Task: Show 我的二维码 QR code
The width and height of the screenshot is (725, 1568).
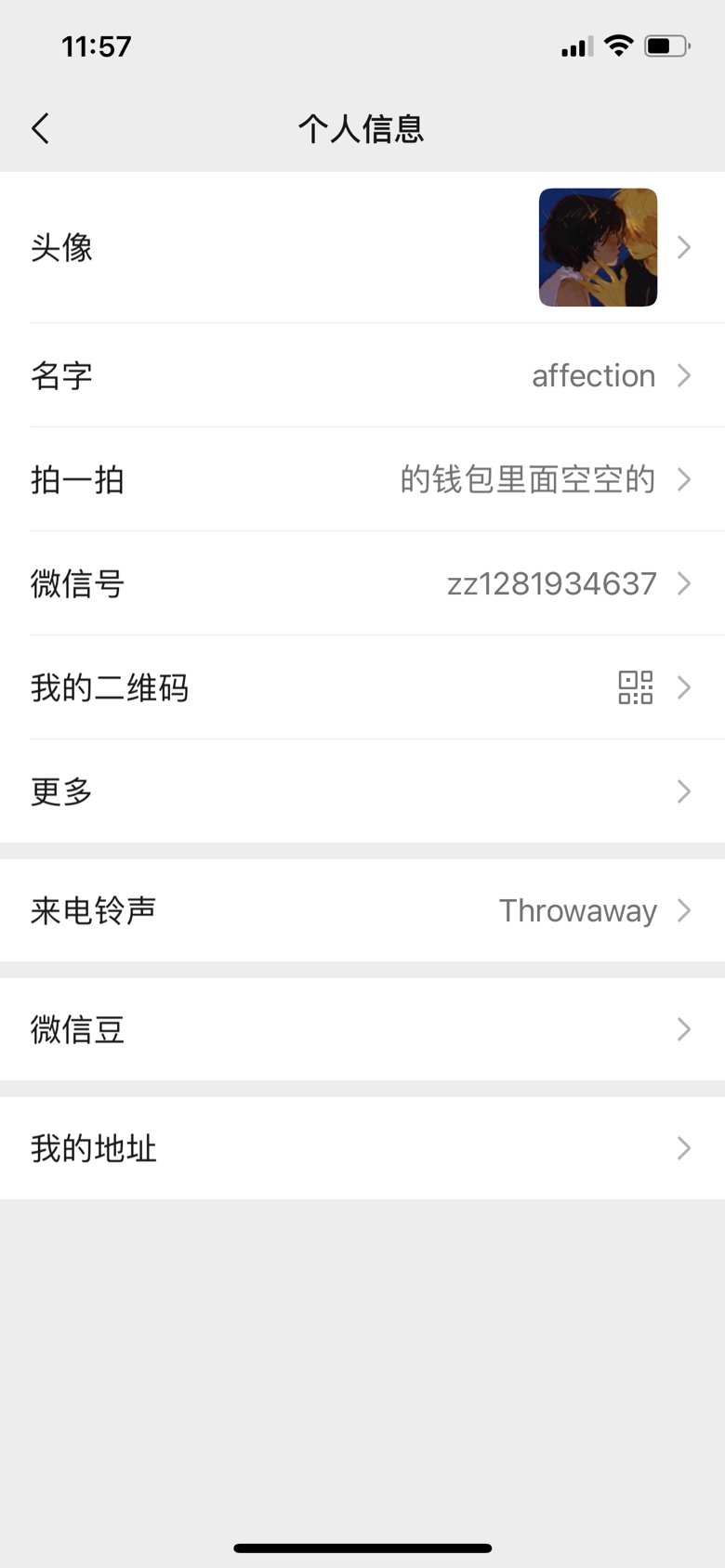Action: 362,687
